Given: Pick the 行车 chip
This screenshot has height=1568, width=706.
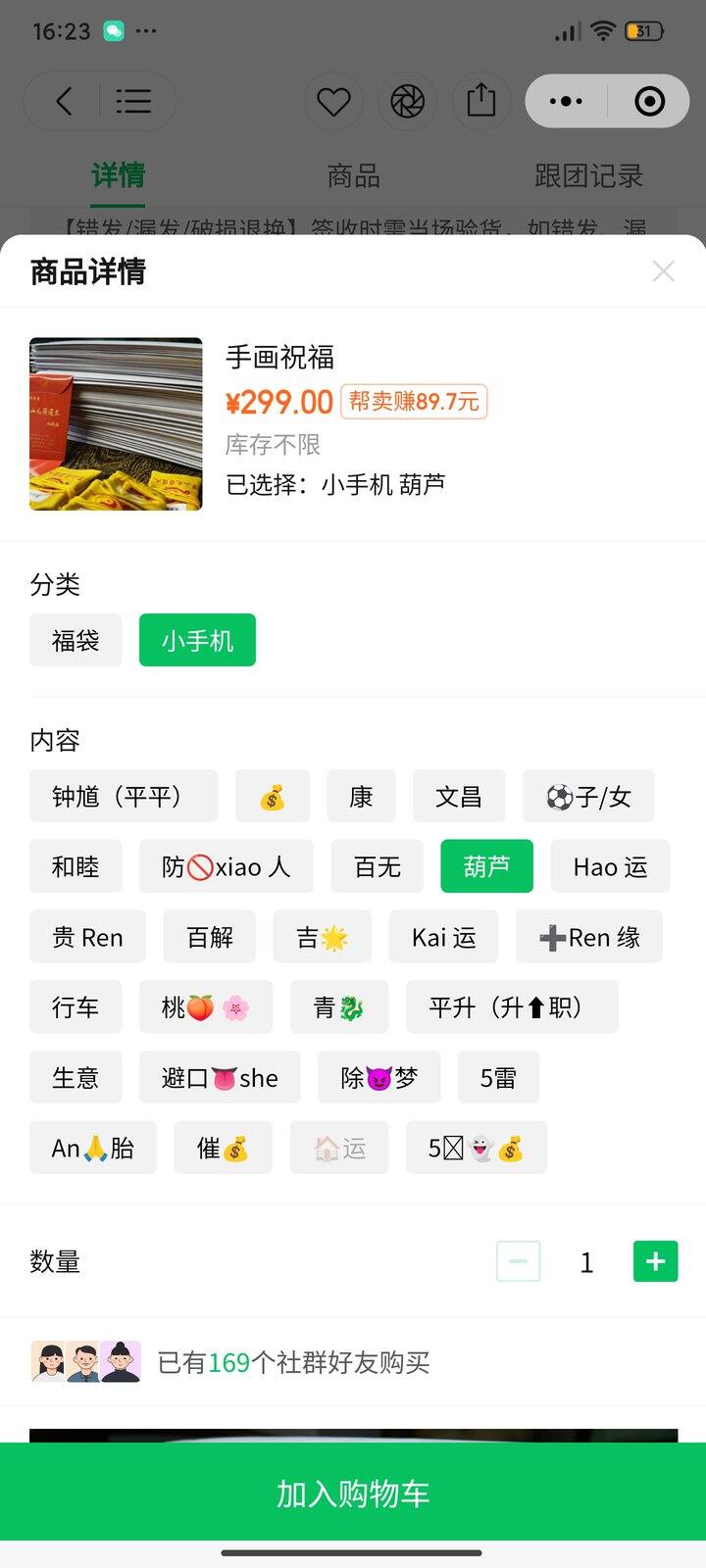Looking at the screenshot, I should [76, 1006].
